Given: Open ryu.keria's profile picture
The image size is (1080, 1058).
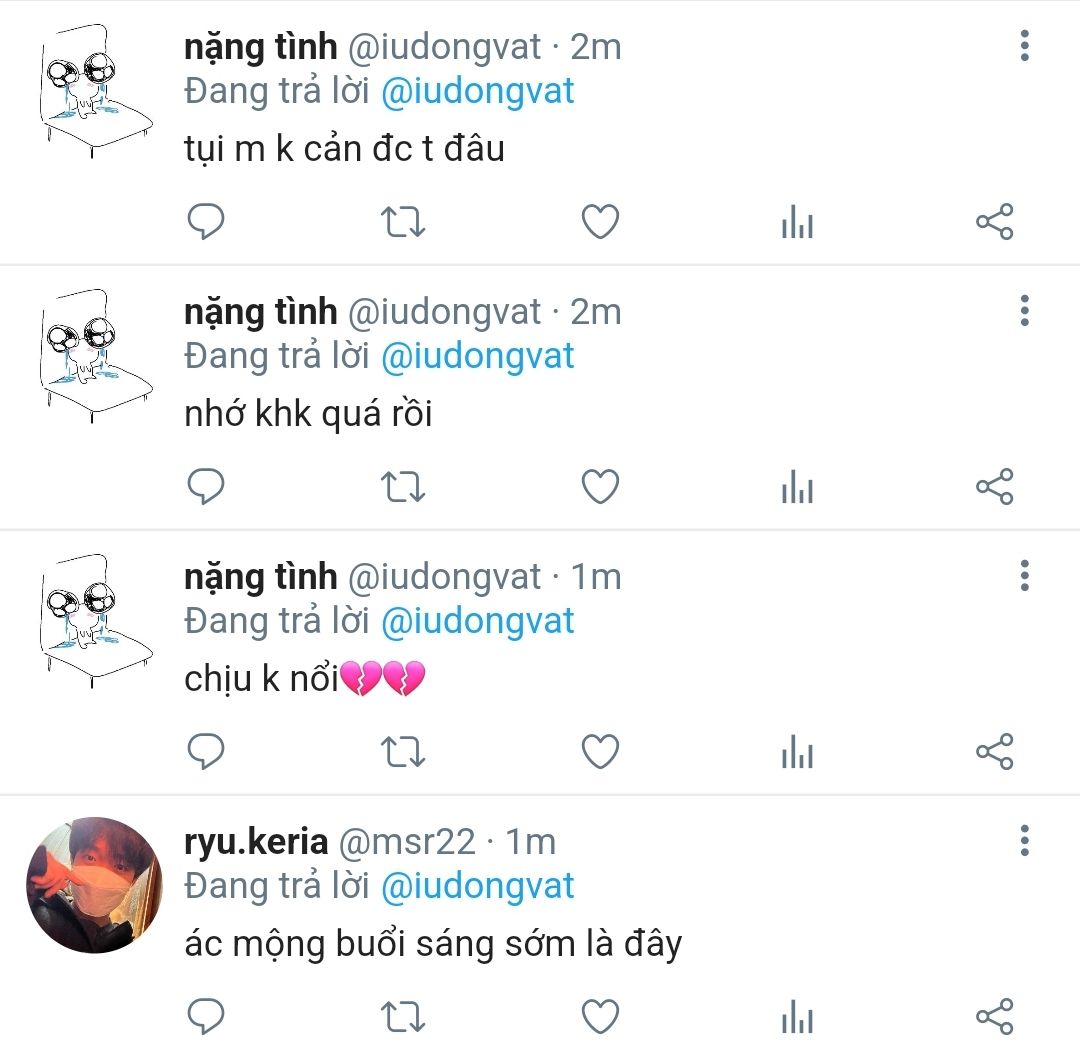Looking at the screenshot, I should pos(94,885).
